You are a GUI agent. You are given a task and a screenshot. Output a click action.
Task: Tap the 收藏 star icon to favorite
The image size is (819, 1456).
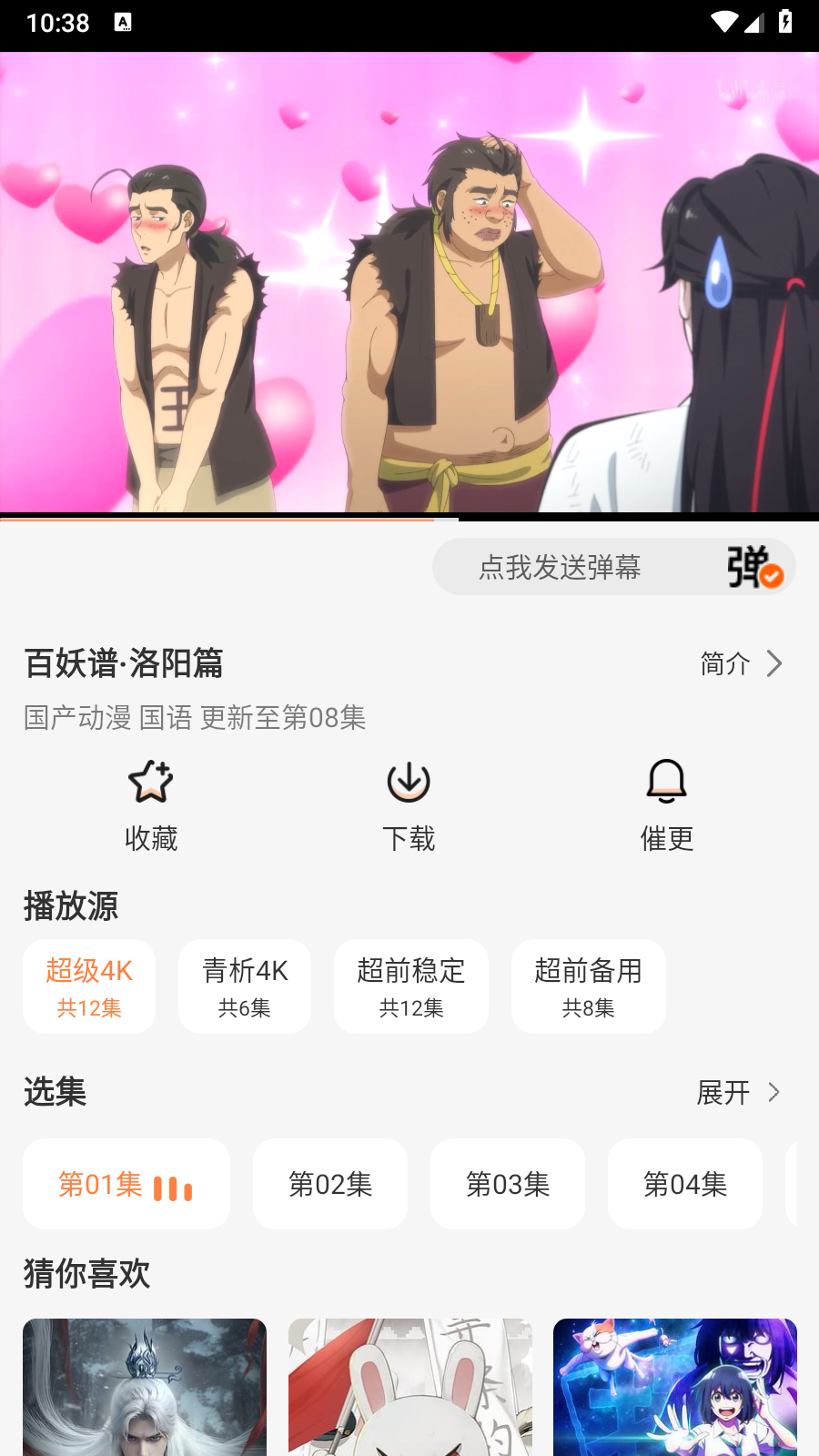pos(150,781)
